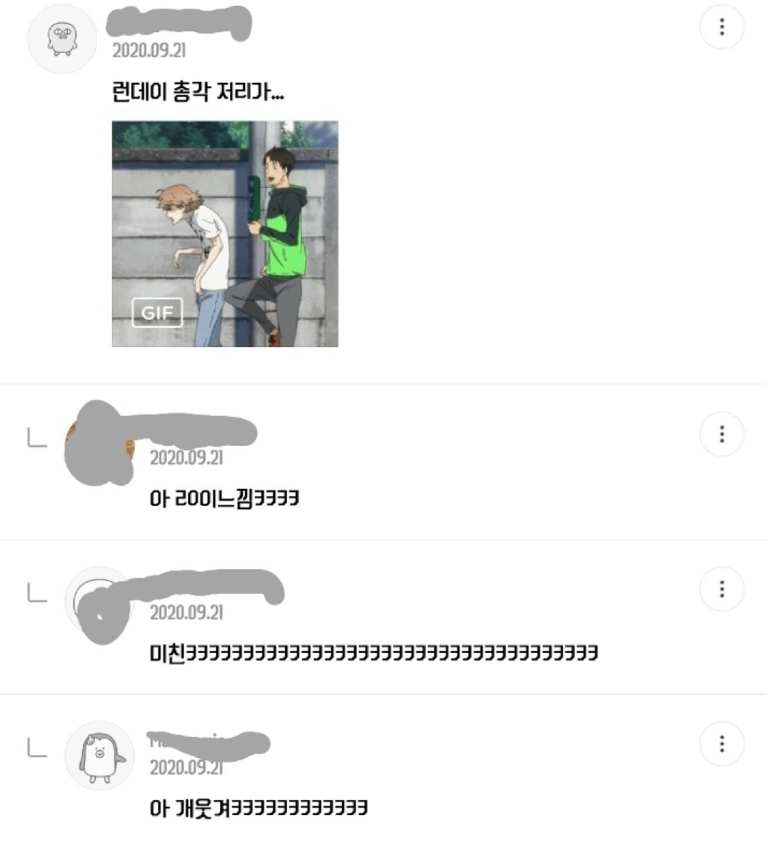This screenshot has height=852, width=770.
Task: Open options for the 런데이 총각 comment
Action: coord(722,28)
